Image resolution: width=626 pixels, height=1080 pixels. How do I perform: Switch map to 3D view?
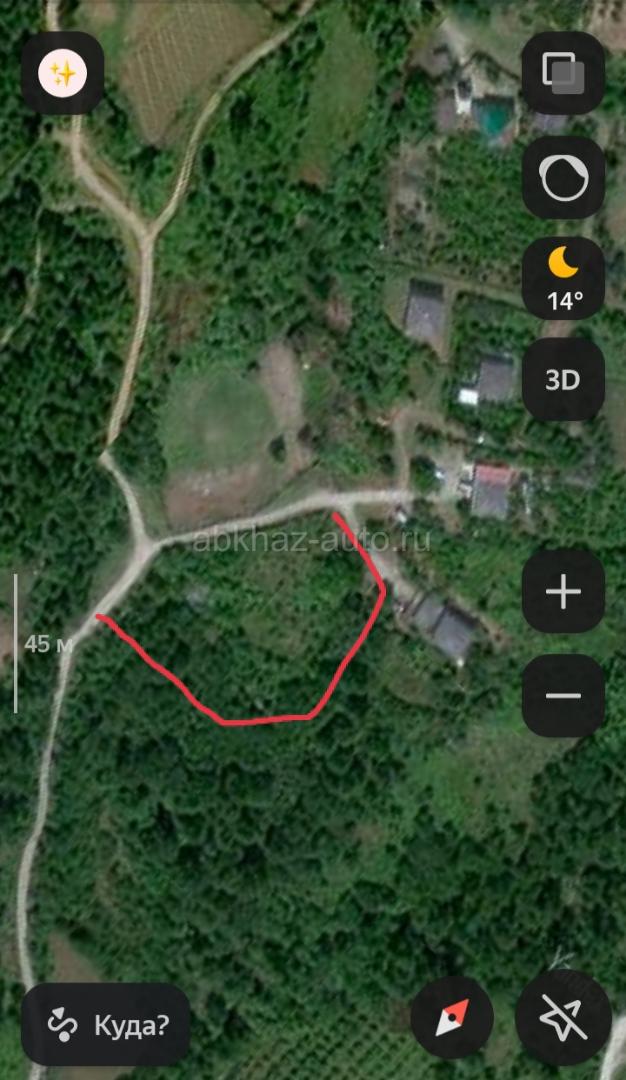click(x=563, y=380)
